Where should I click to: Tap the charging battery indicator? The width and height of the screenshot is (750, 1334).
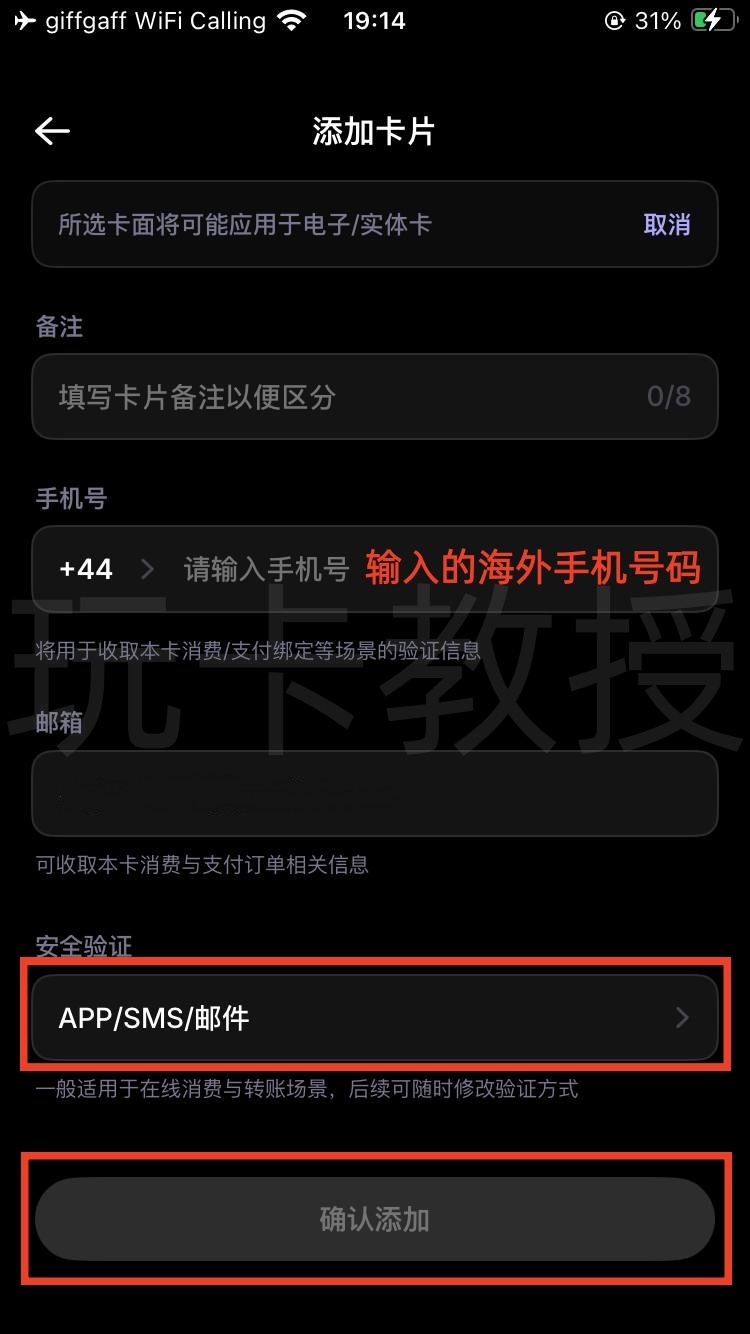coord(711,20)
